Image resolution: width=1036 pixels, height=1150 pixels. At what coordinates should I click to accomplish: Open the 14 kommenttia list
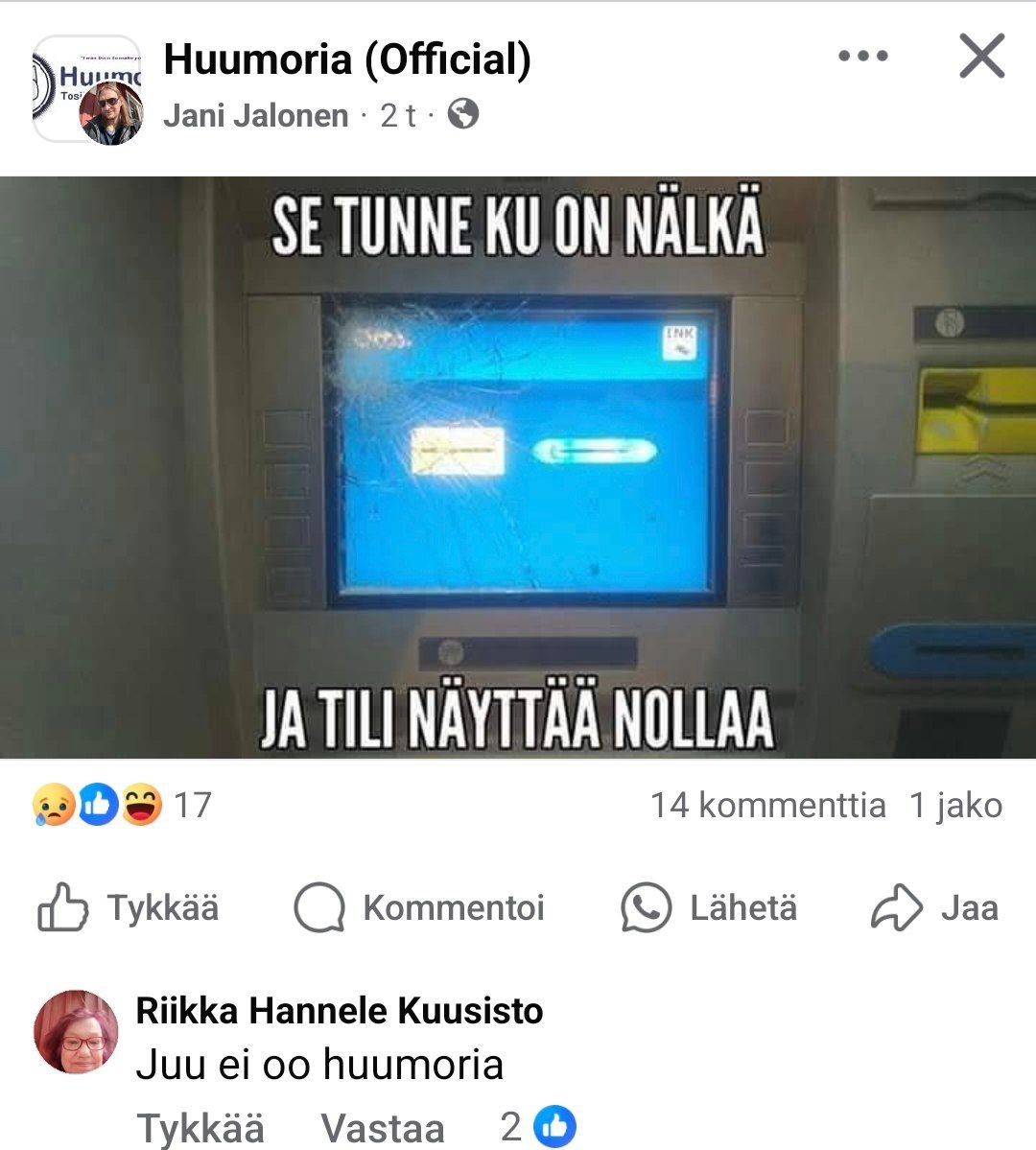point(767,805)
